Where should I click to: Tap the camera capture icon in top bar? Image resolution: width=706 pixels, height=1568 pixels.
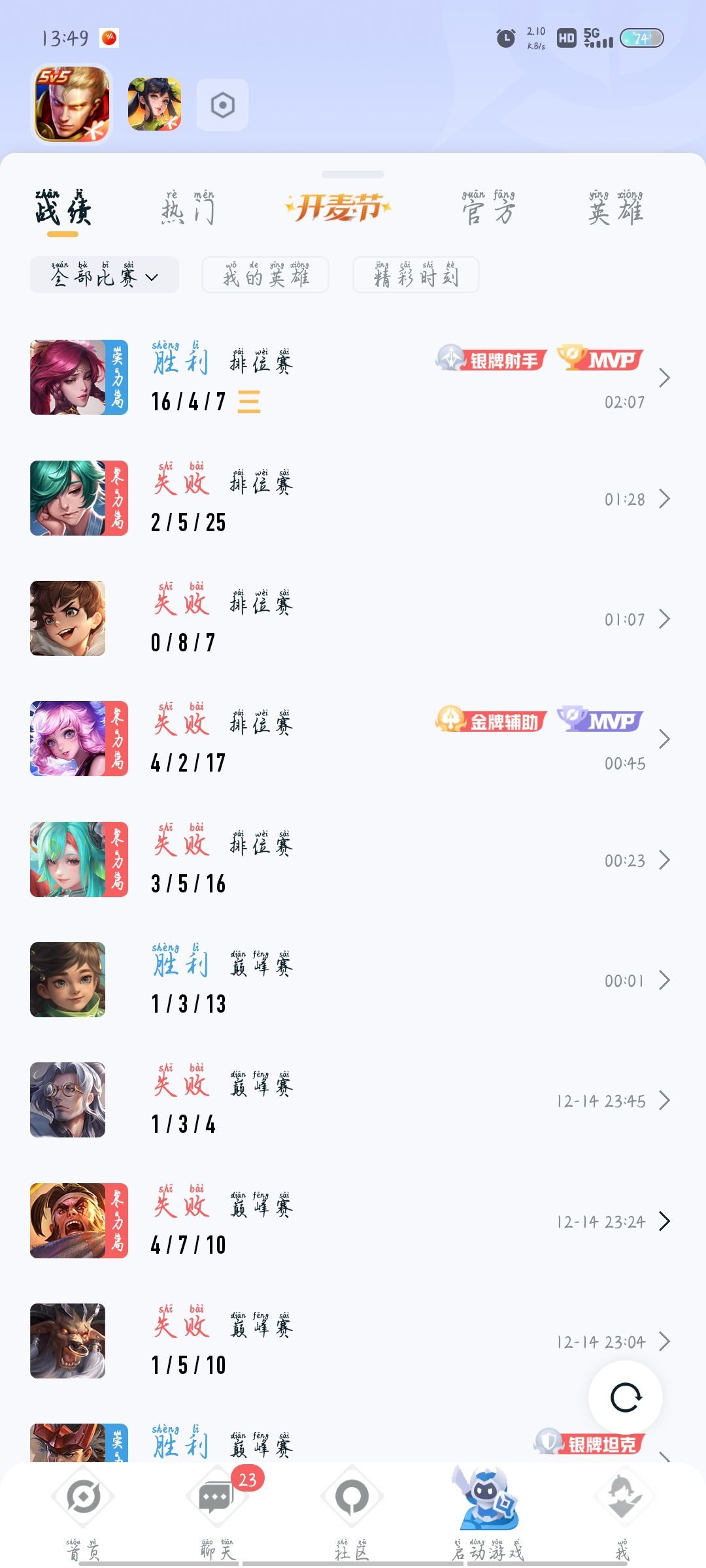[223, 105]
